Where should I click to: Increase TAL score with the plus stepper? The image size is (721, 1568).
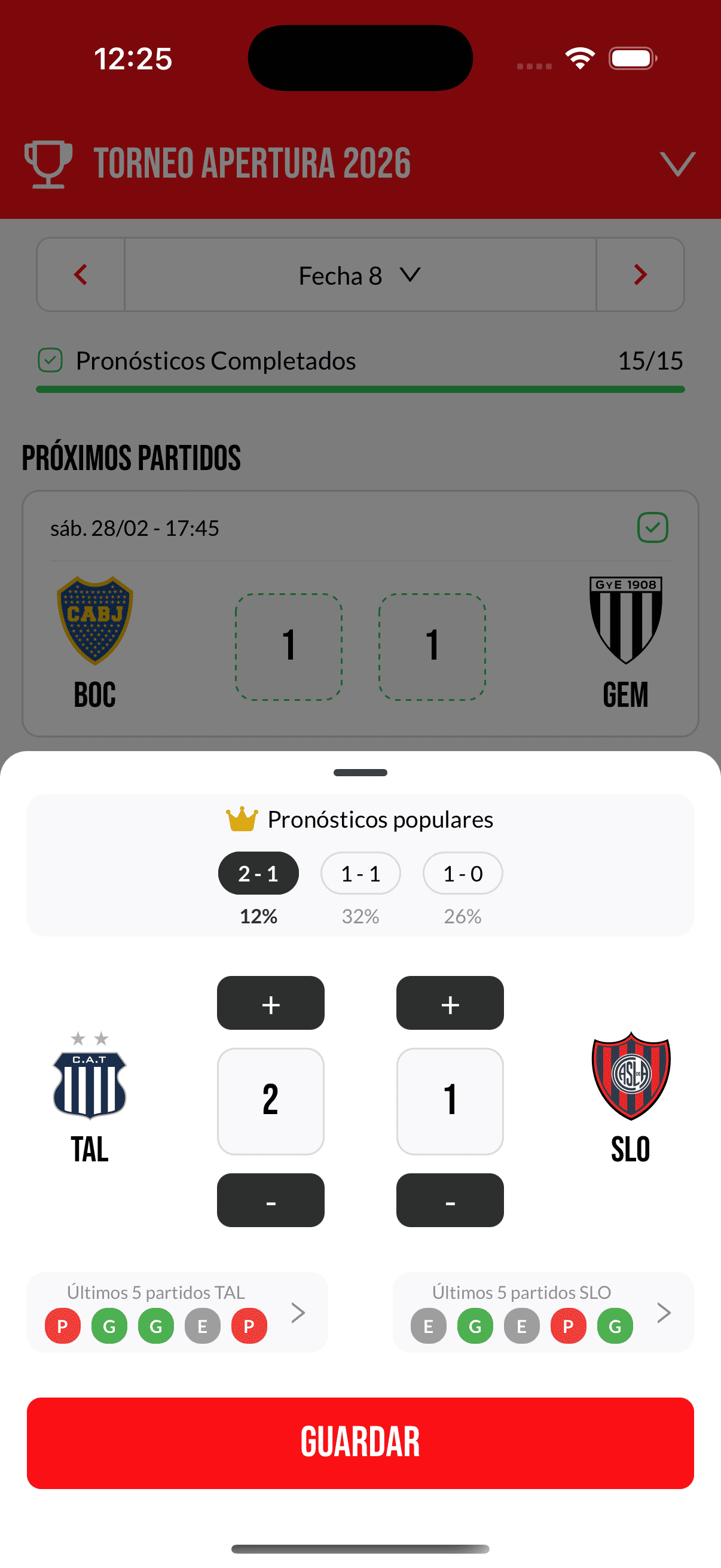(x=270, y=1003)
